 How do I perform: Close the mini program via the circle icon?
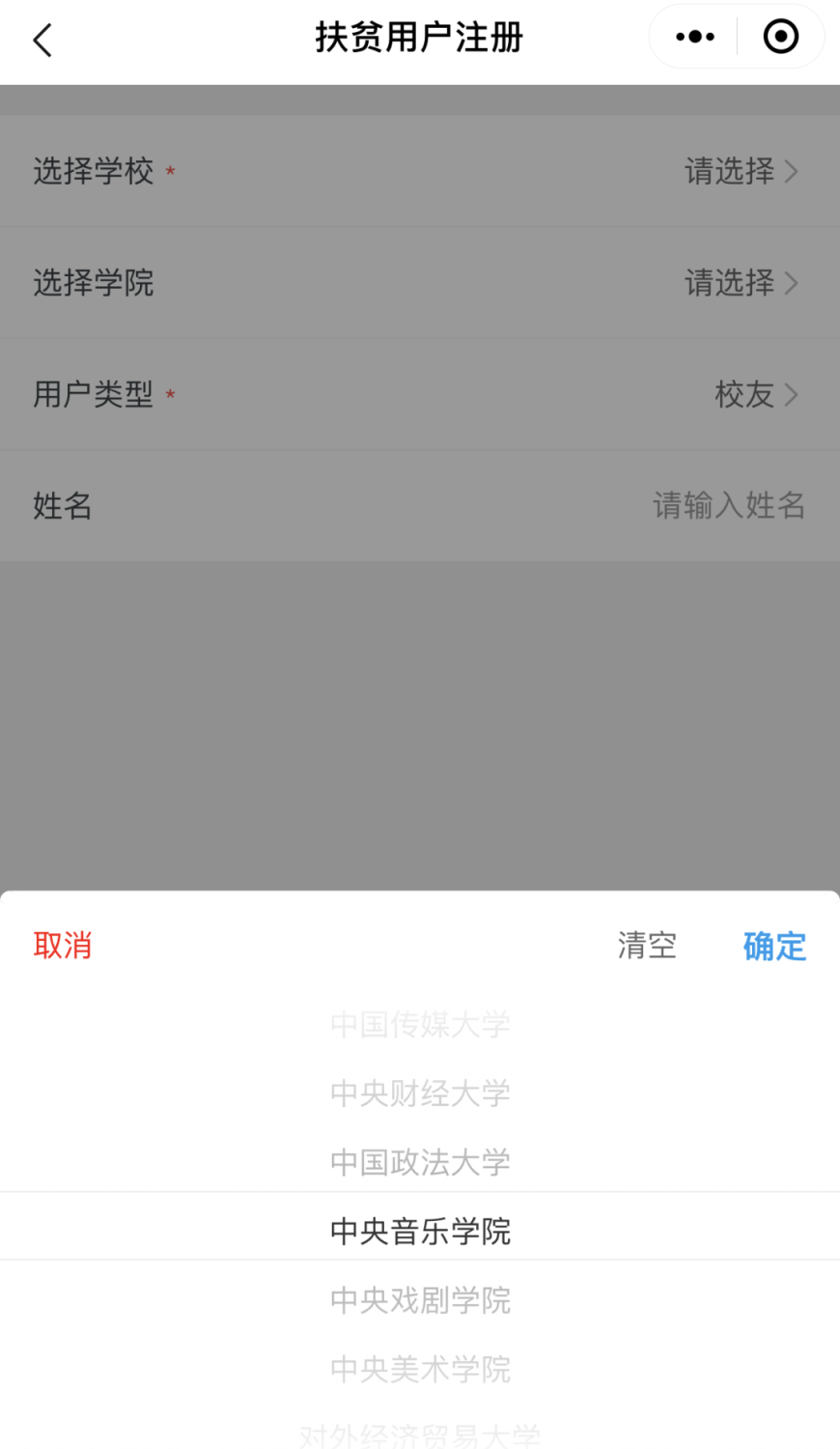[780, 38]
